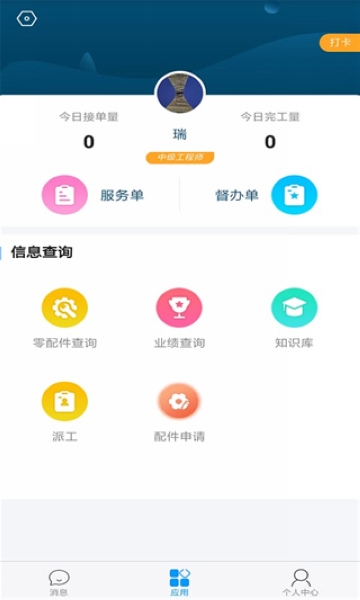Open 零配件查询 parts lookup
Screen dimensions: 360x600
pos(65,318)
